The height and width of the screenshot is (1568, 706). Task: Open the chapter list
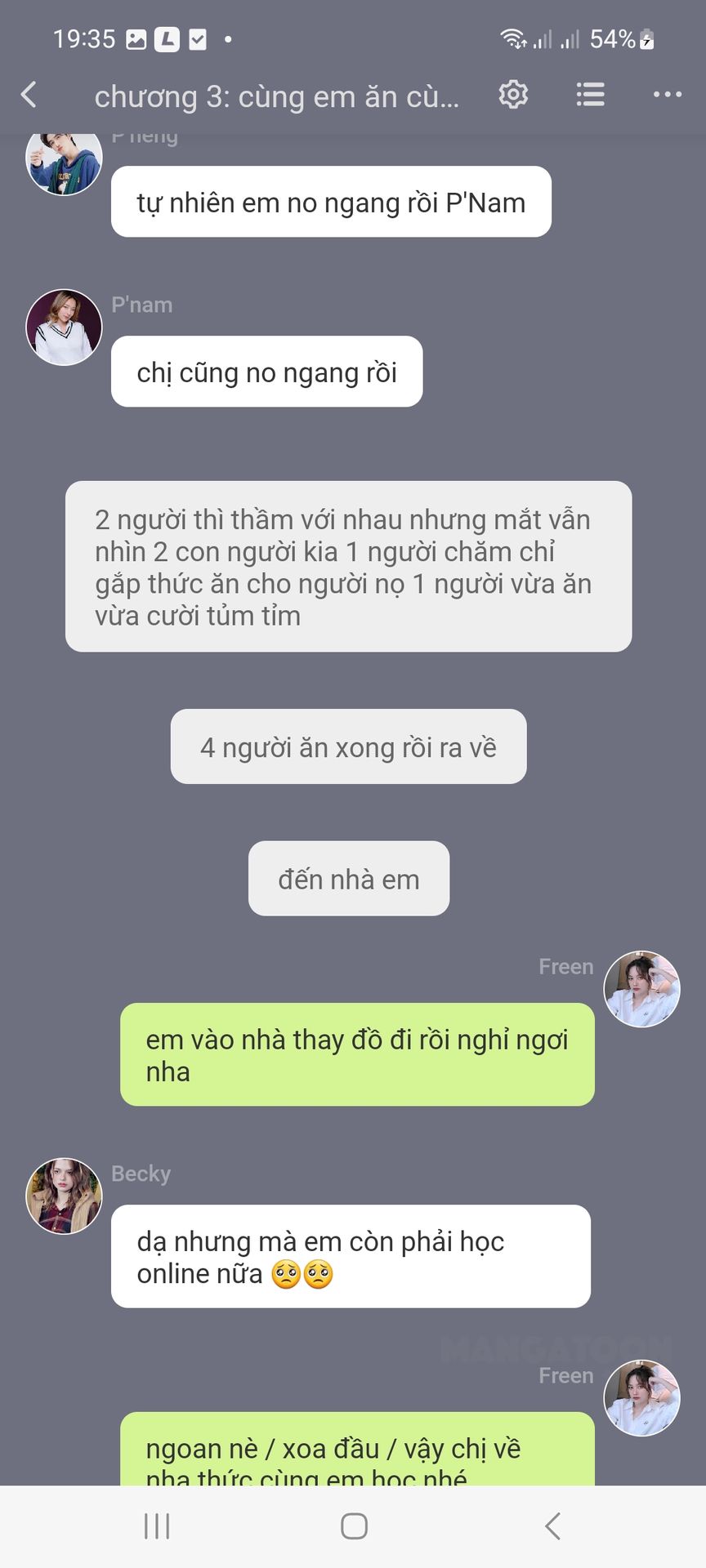coord(590,95)
